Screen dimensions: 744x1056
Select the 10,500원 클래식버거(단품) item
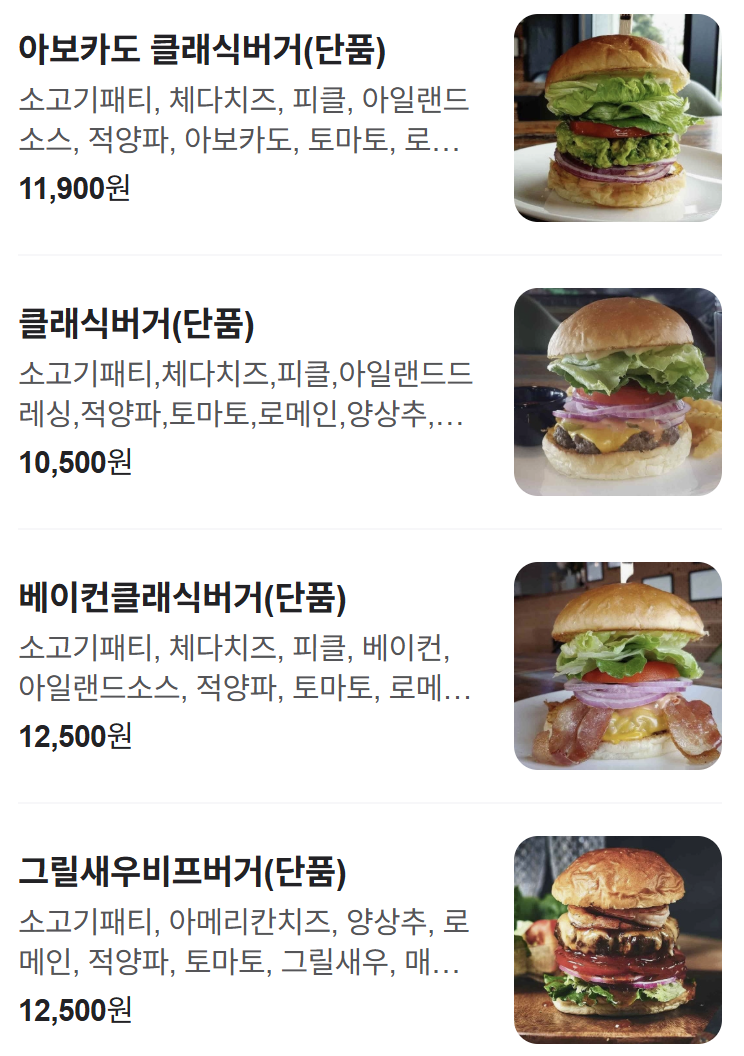click(137, 324)
